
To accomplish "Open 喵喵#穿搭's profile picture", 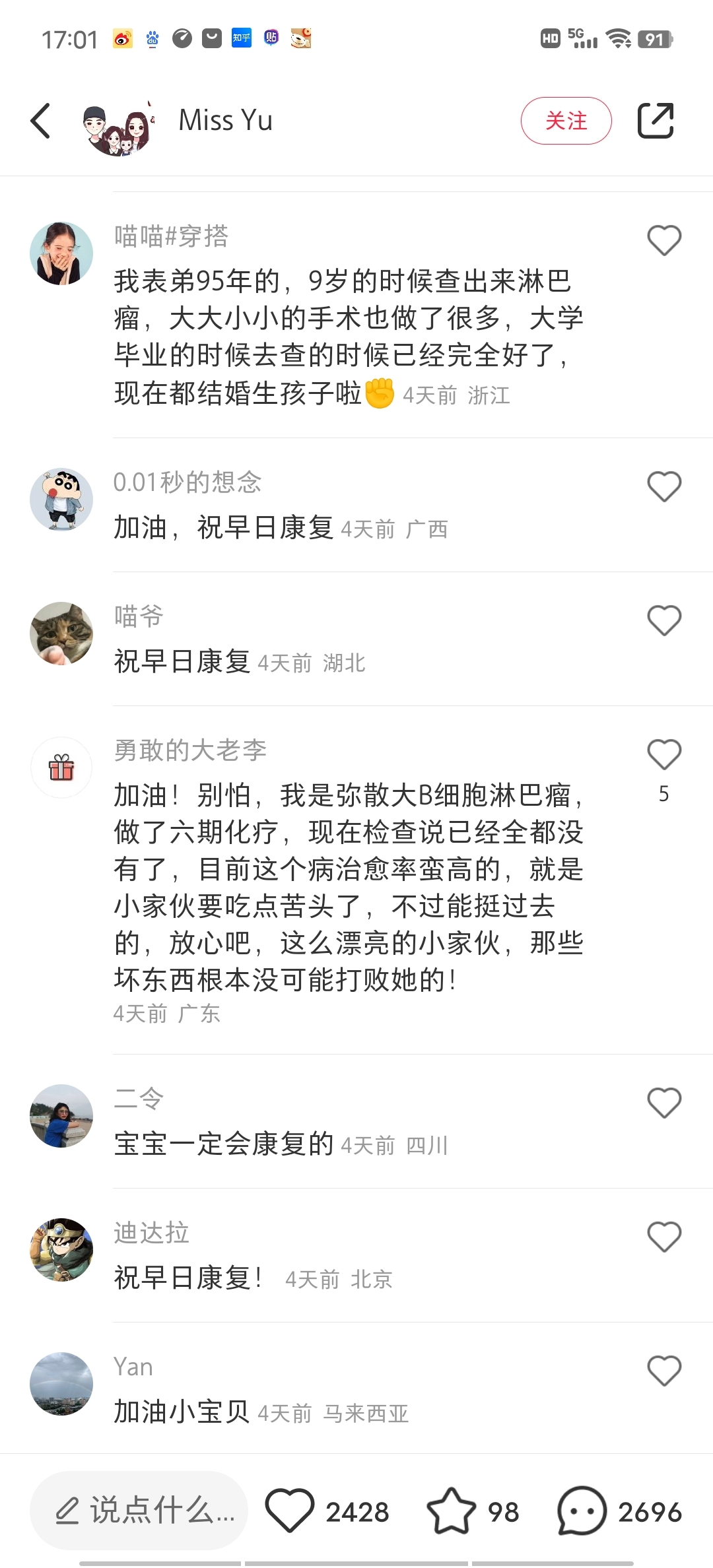I will (x=61, y=253).
